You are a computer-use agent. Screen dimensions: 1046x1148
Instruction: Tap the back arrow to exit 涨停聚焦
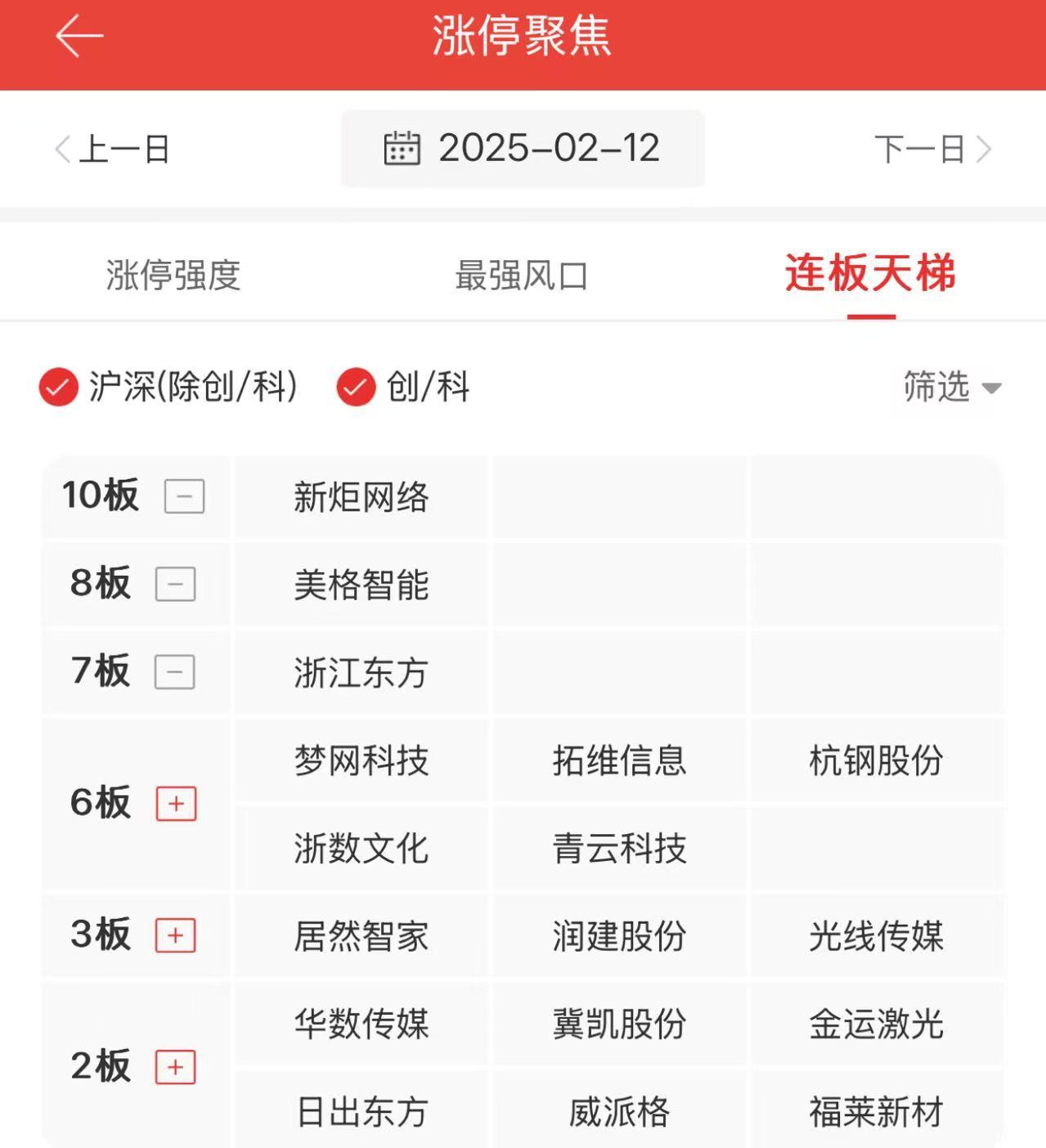pos(78,35)
